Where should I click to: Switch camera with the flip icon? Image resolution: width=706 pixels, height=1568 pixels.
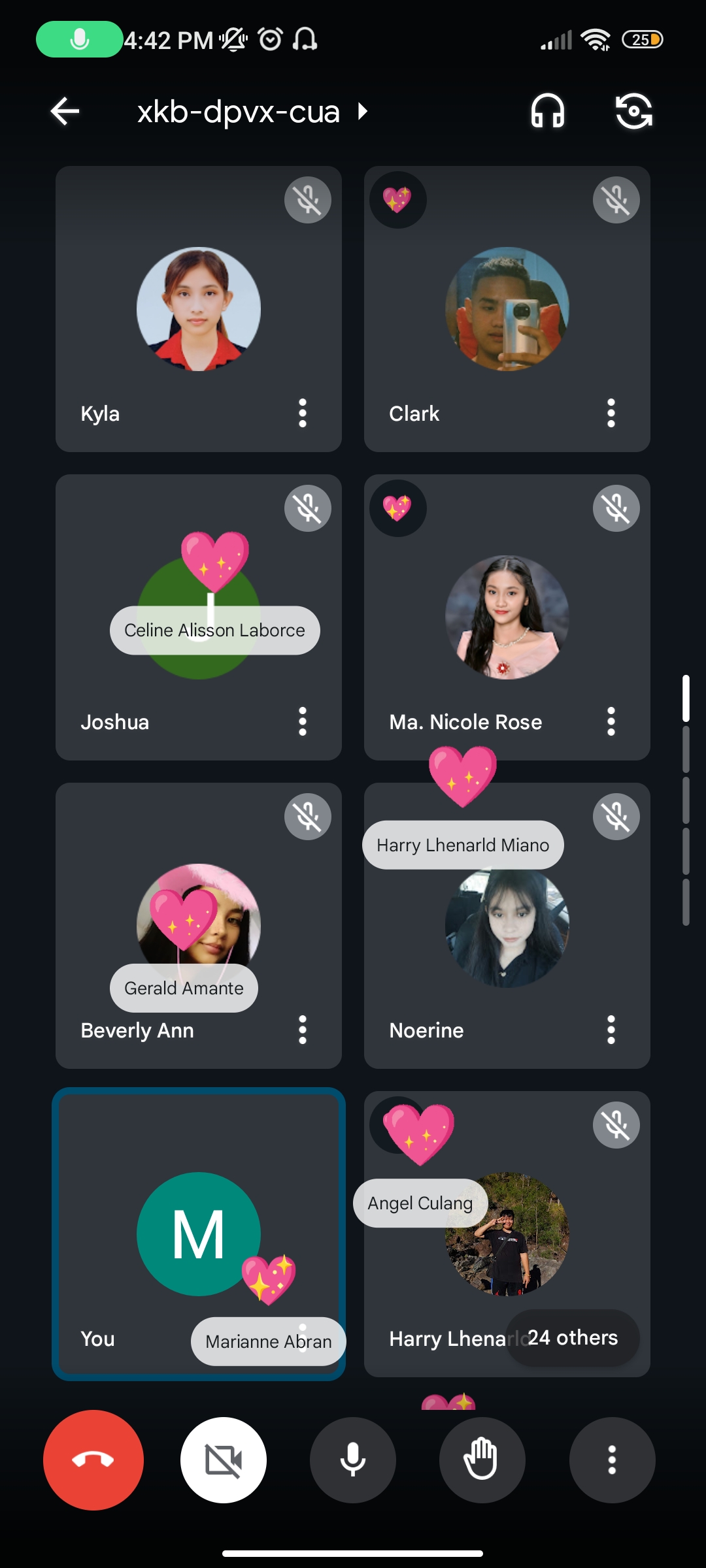coord(634,111)
